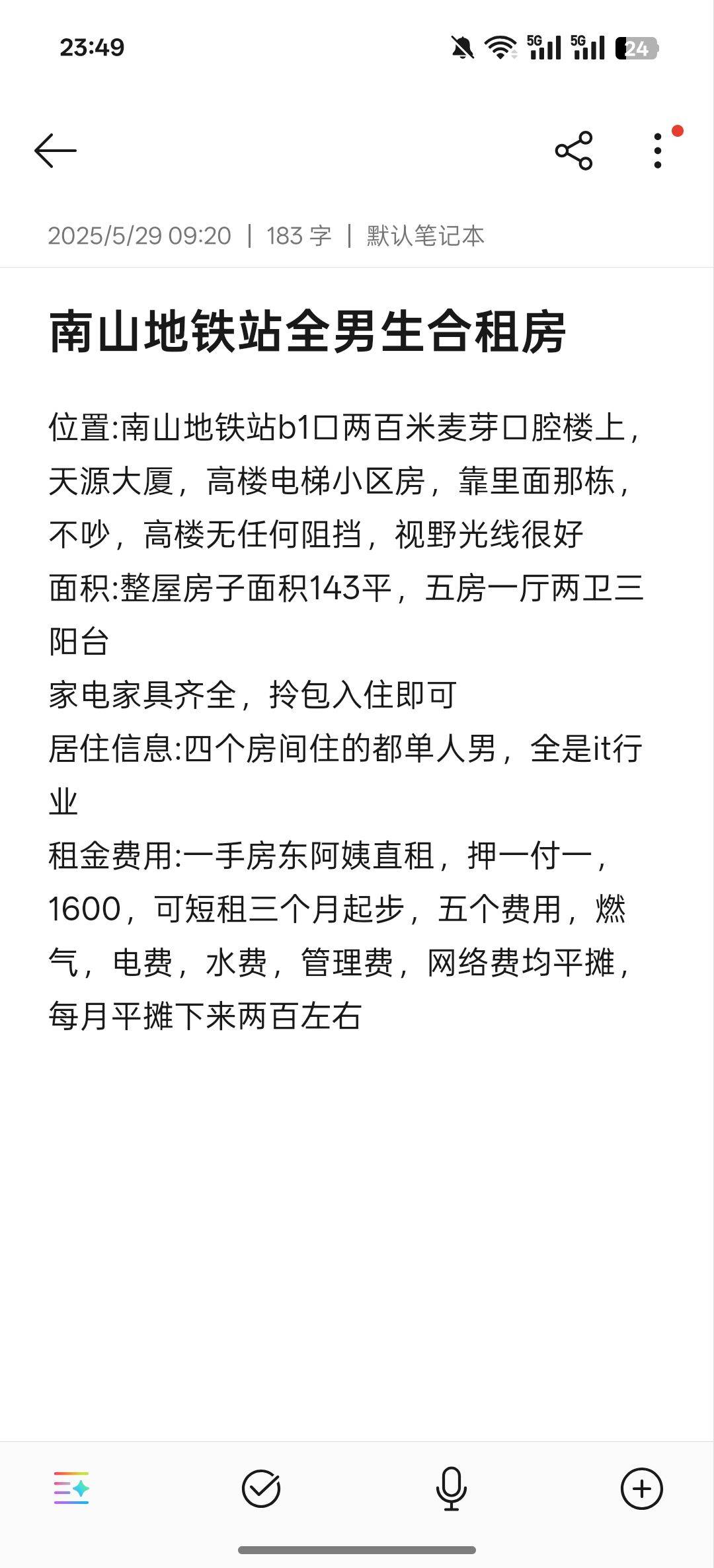Share this note
Viewport: 714px width, 1568px height.
[x=574, y=151]
